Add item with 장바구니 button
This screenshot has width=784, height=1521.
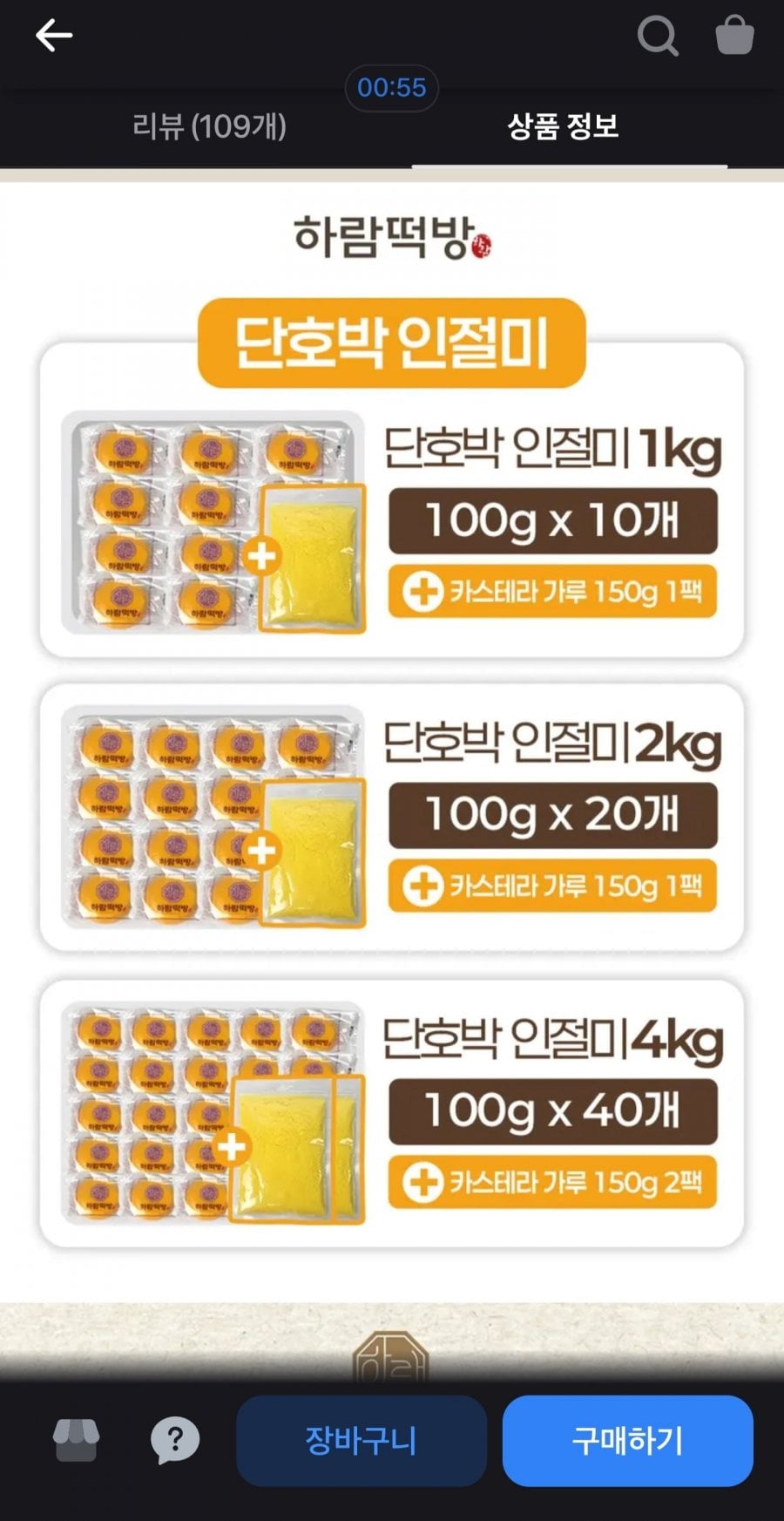[362, 1440]
